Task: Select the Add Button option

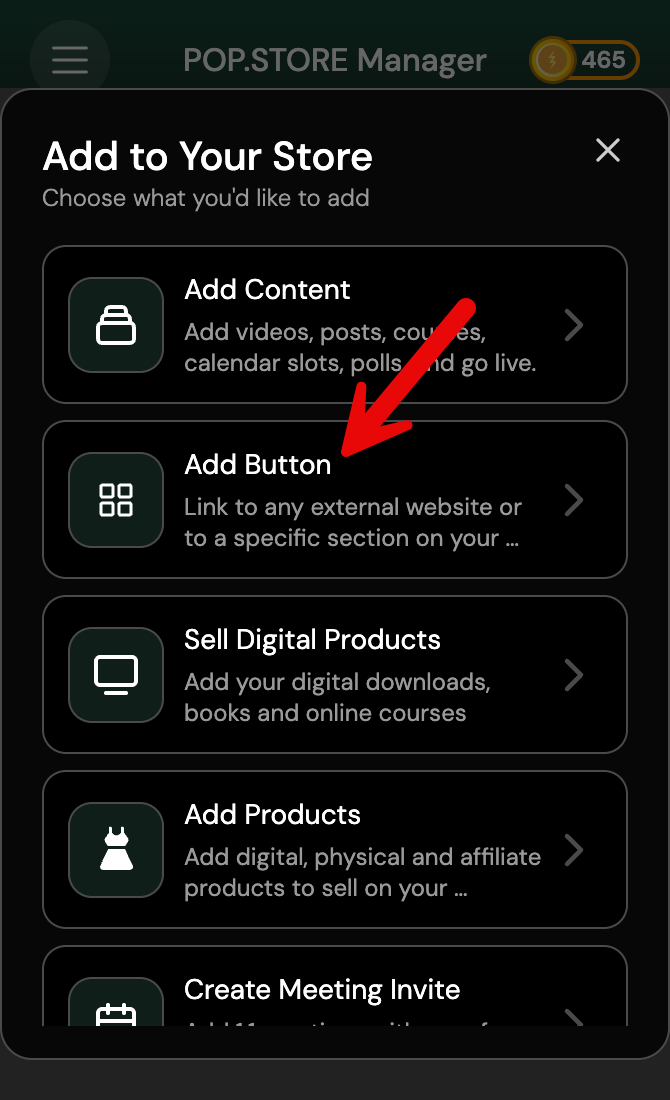Action: point(334,500)
